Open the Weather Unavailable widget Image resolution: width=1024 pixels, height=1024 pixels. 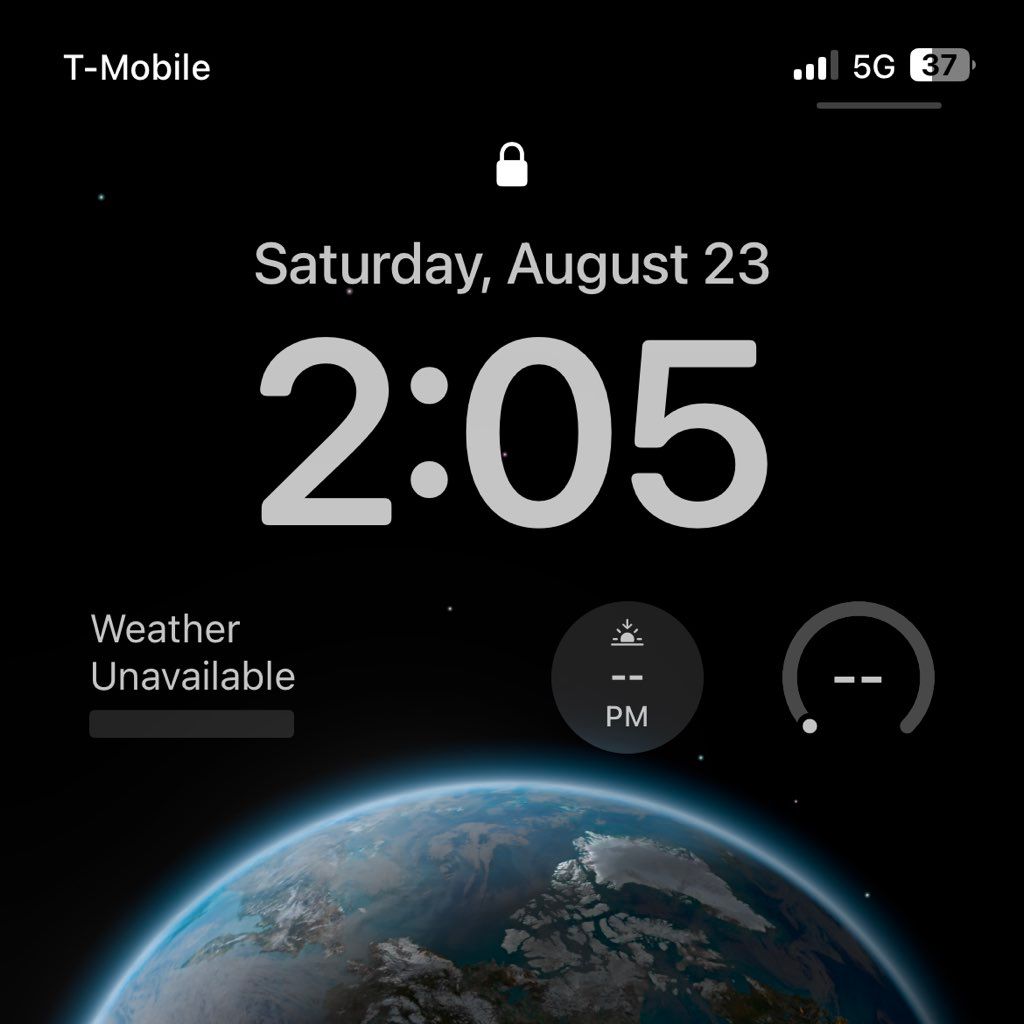192,672
